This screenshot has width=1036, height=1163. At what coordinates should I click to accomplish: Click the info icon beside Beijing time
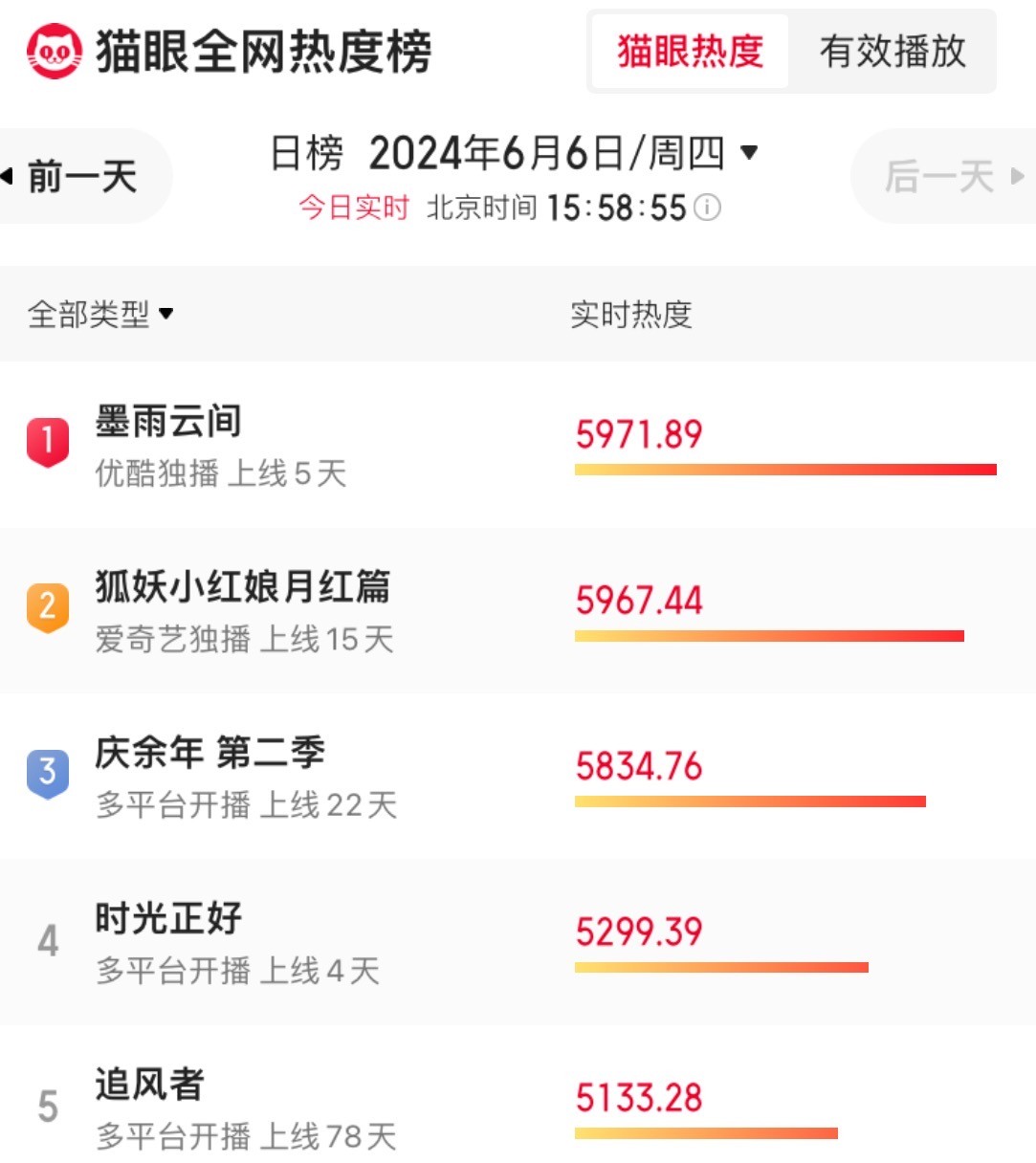tap(706, 208)
